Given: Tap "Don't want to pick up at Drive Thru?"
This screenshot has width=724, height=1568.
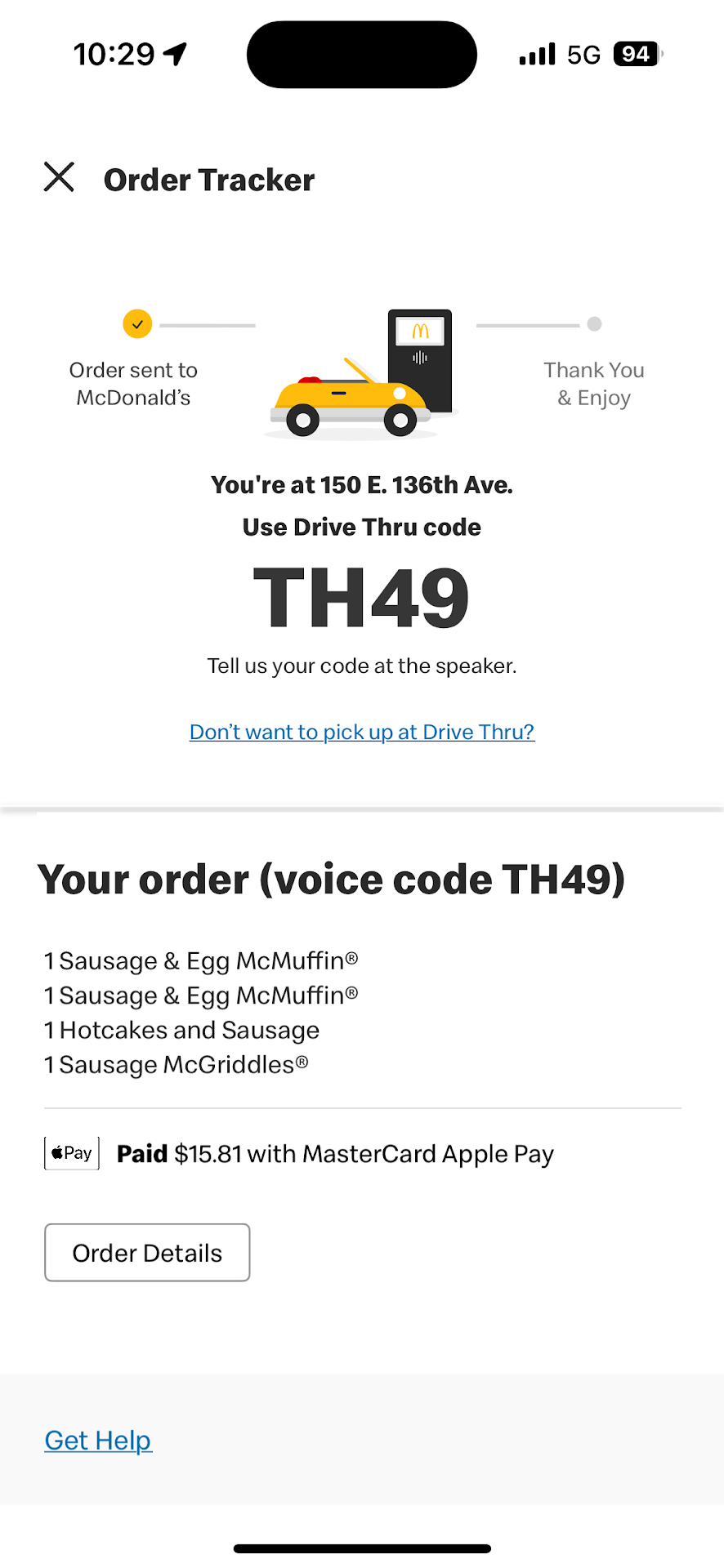Looking at the screenshot, I should coord(362,732).
